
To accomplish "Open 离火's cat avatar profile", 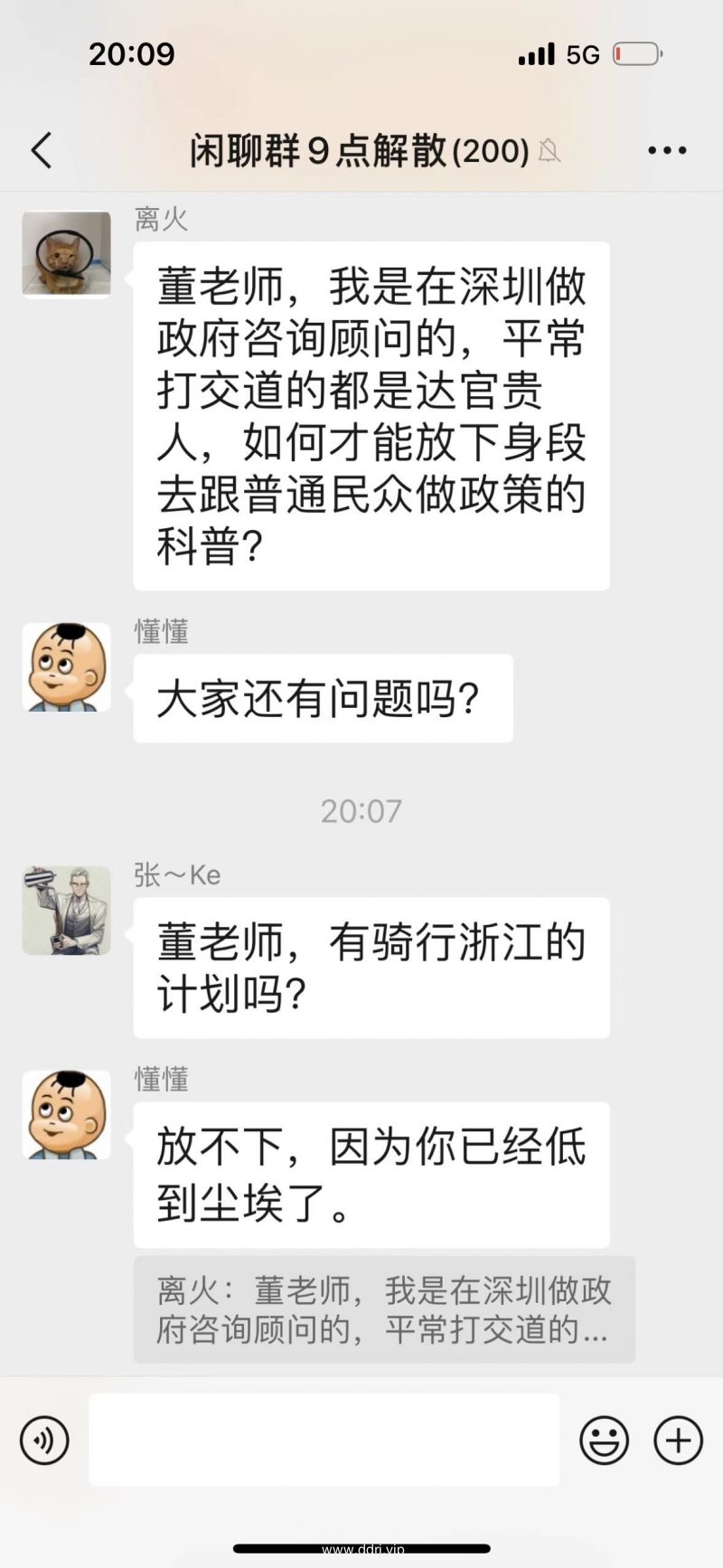I will tap(67, 254).
